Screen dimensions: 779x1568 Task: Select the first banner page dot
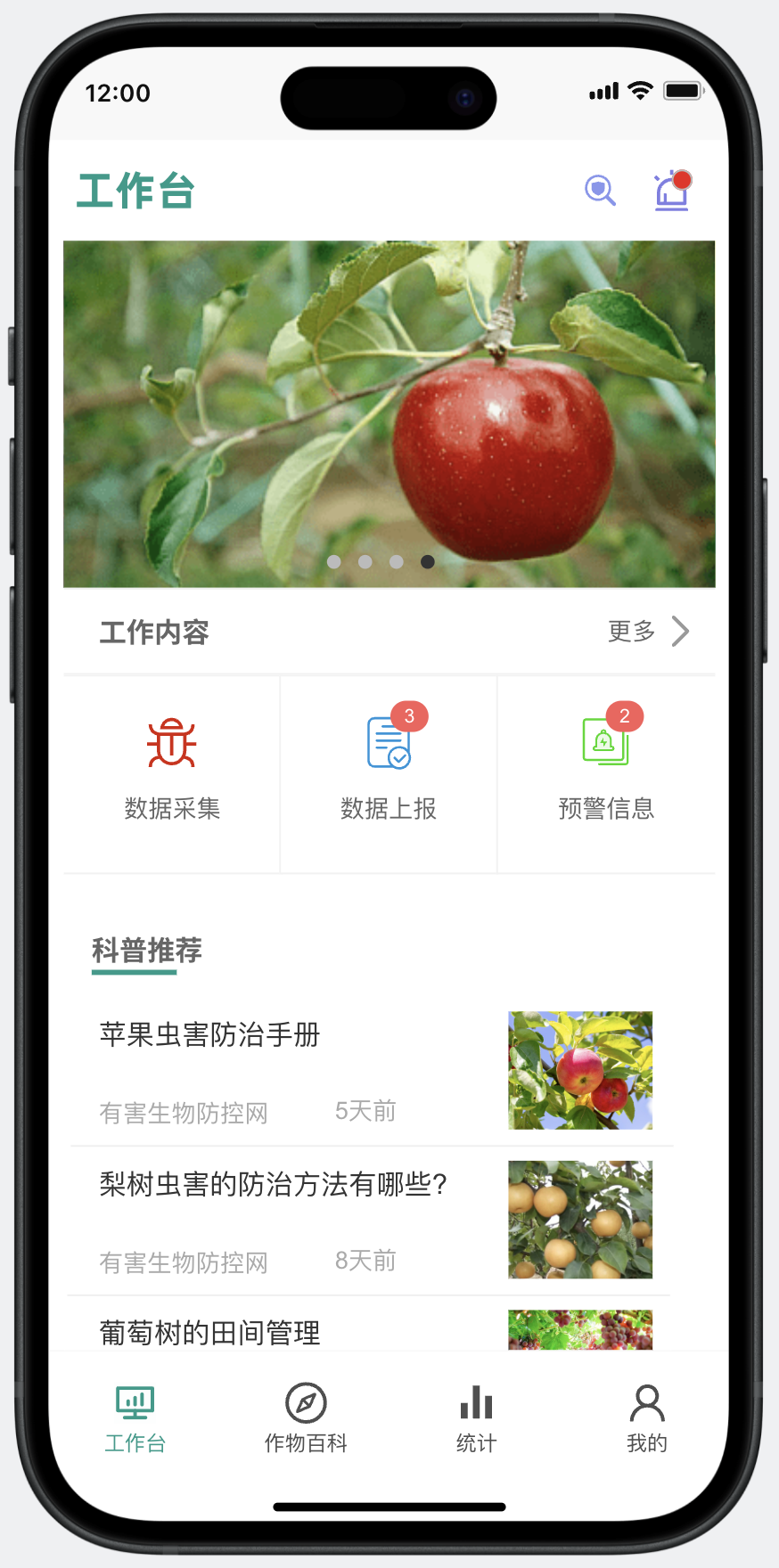click(x=334, y=561)
